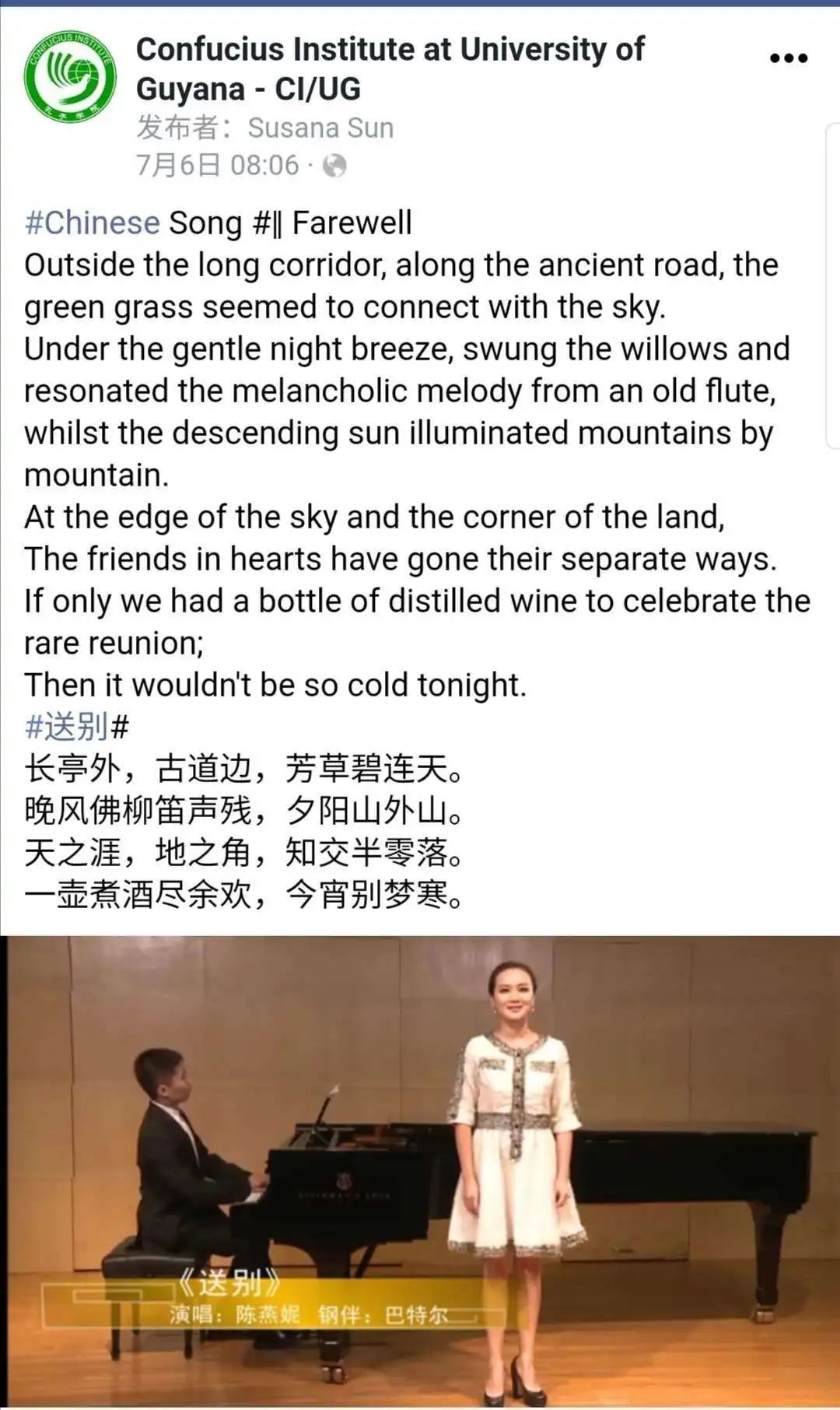
Task: Open the Confucius Institute at University of Guyana page name
Action: pos(389,68)
